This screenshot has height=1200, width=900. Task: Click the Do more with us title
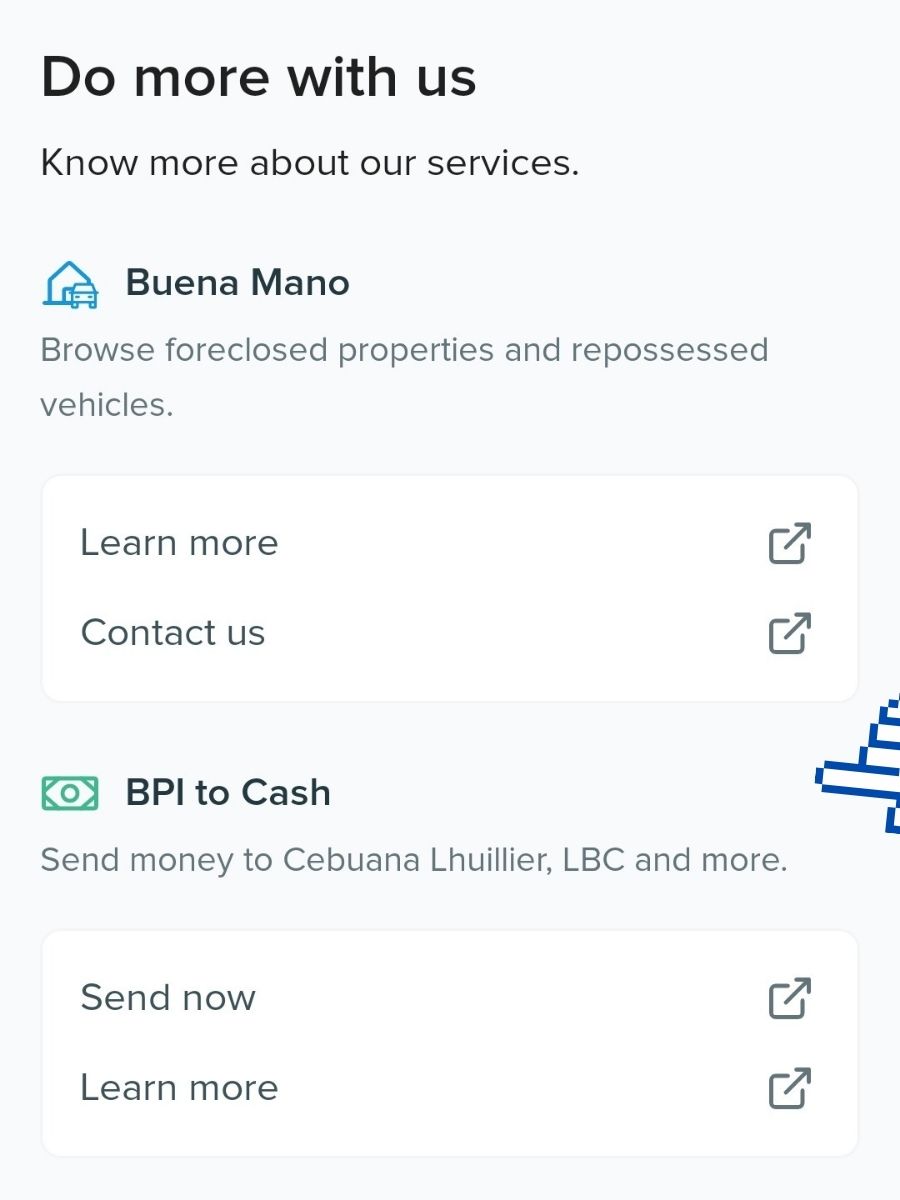pos(258,75)
